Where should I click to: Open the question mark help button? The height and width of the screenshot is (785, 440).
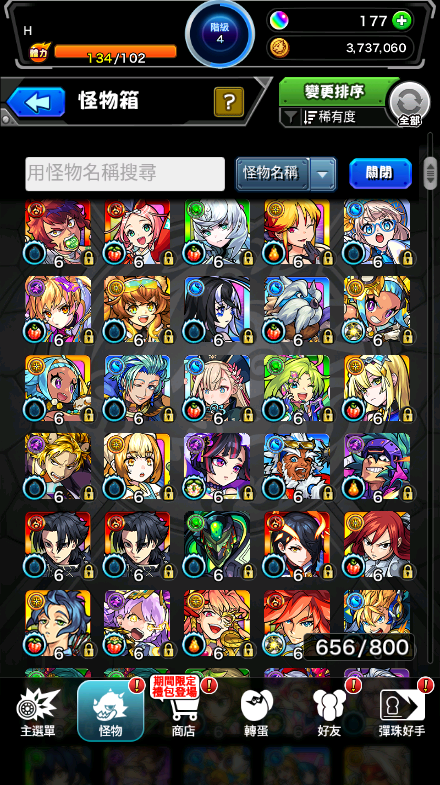229,102
